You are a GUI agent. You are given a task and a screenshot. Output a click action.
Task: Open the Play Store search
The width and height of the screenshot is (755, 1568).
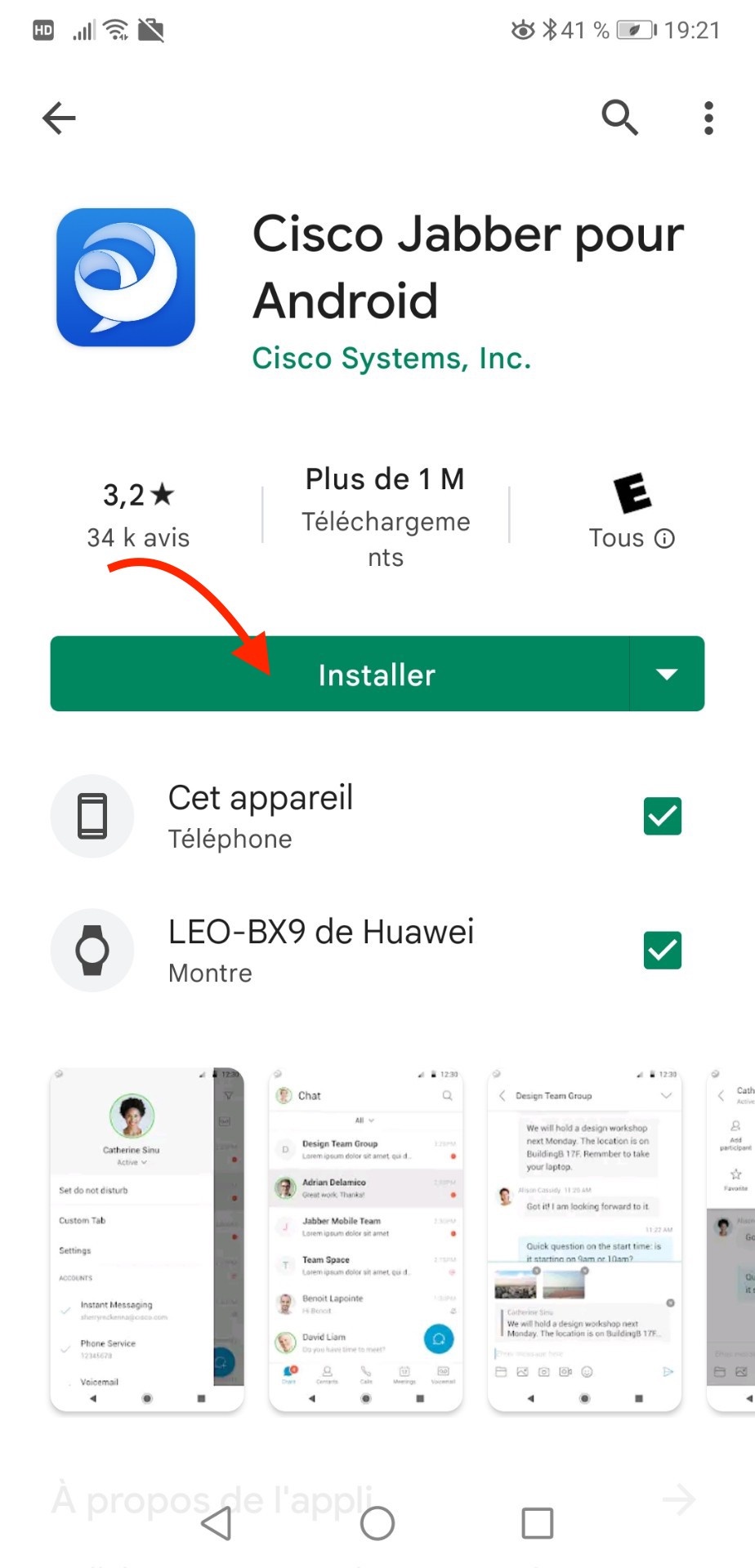[619, 118]
